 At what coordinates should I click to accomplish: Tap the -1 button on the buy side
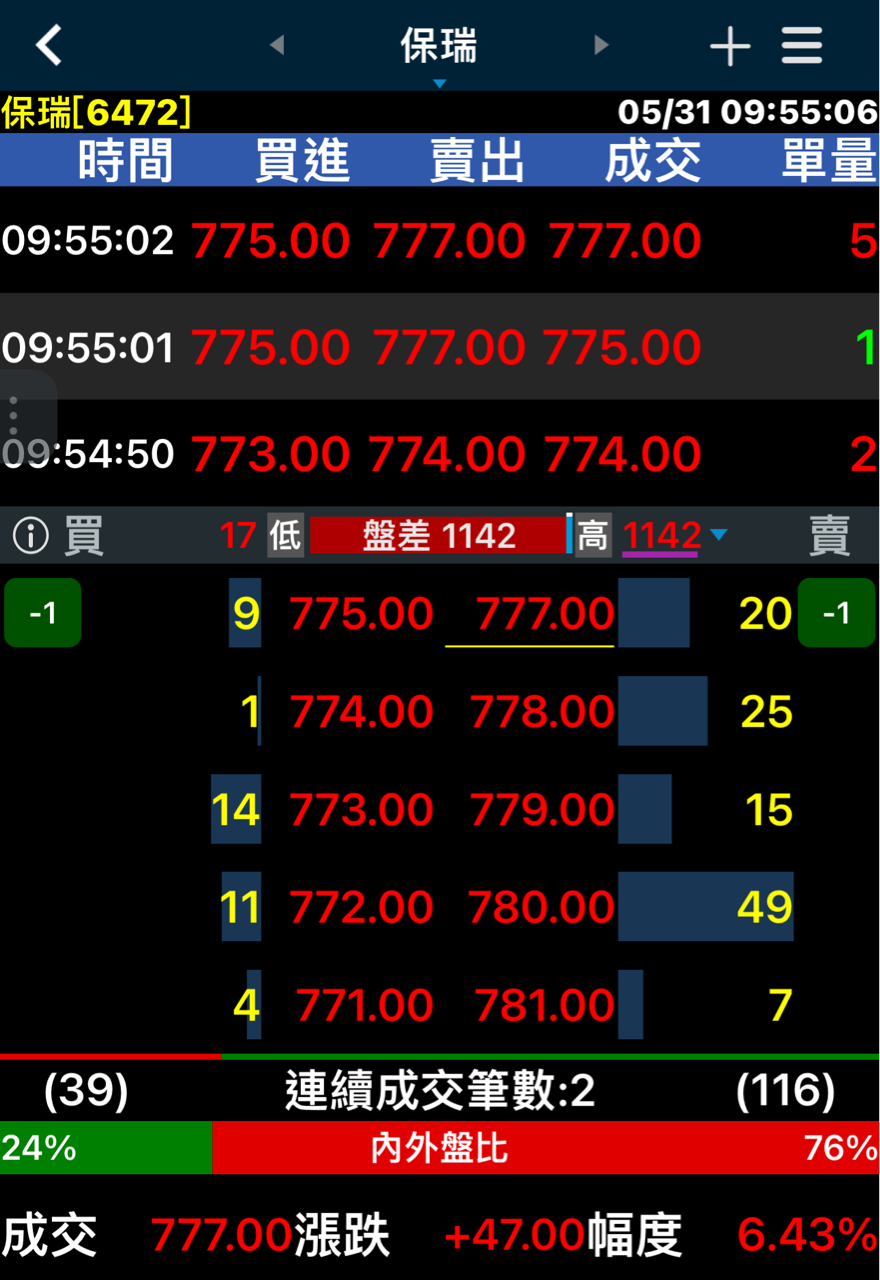pos(43,613)
